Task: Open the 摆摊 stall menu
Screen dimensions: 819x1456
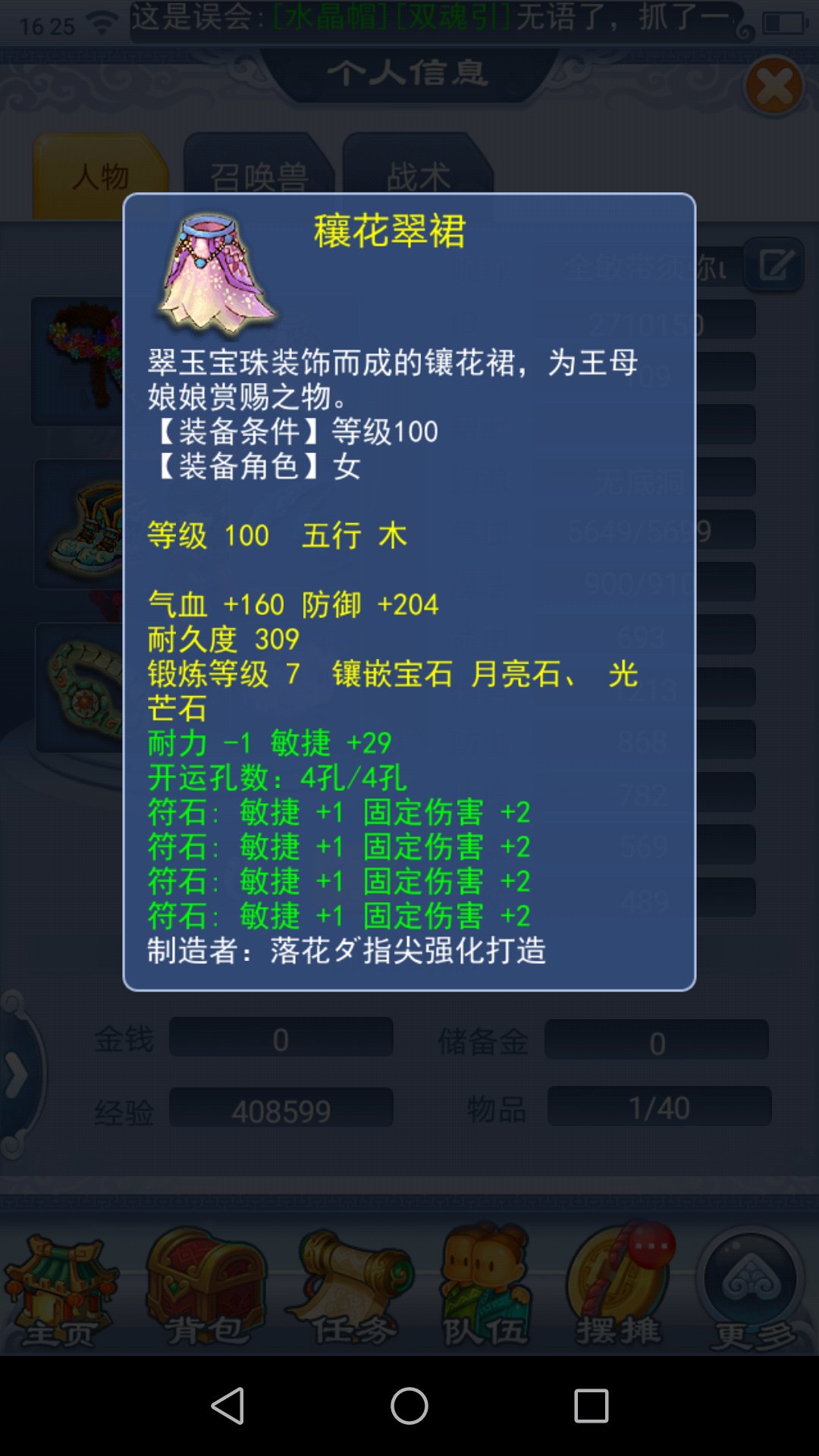Action: 619,1289
